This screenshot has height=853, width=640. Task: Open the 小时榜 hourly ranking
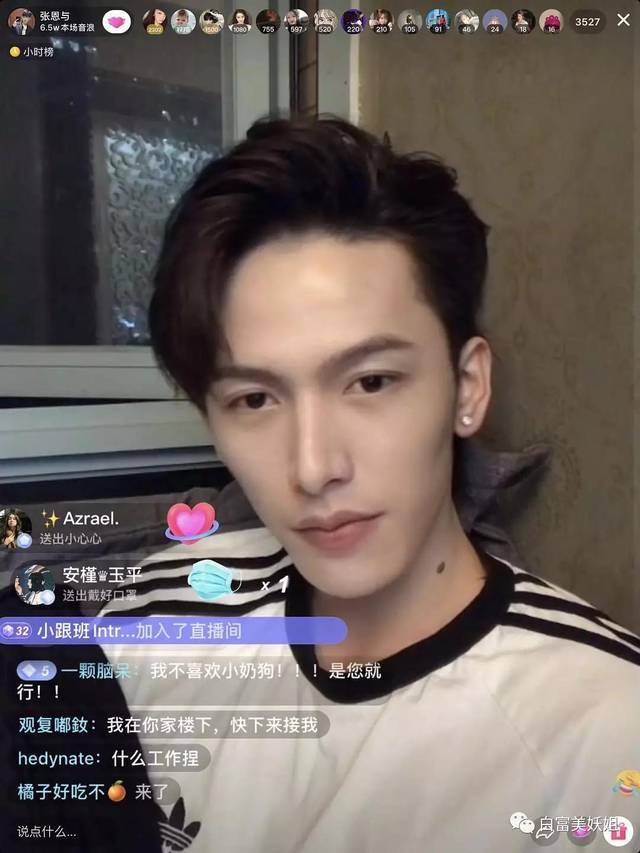[x=32, y=51]
